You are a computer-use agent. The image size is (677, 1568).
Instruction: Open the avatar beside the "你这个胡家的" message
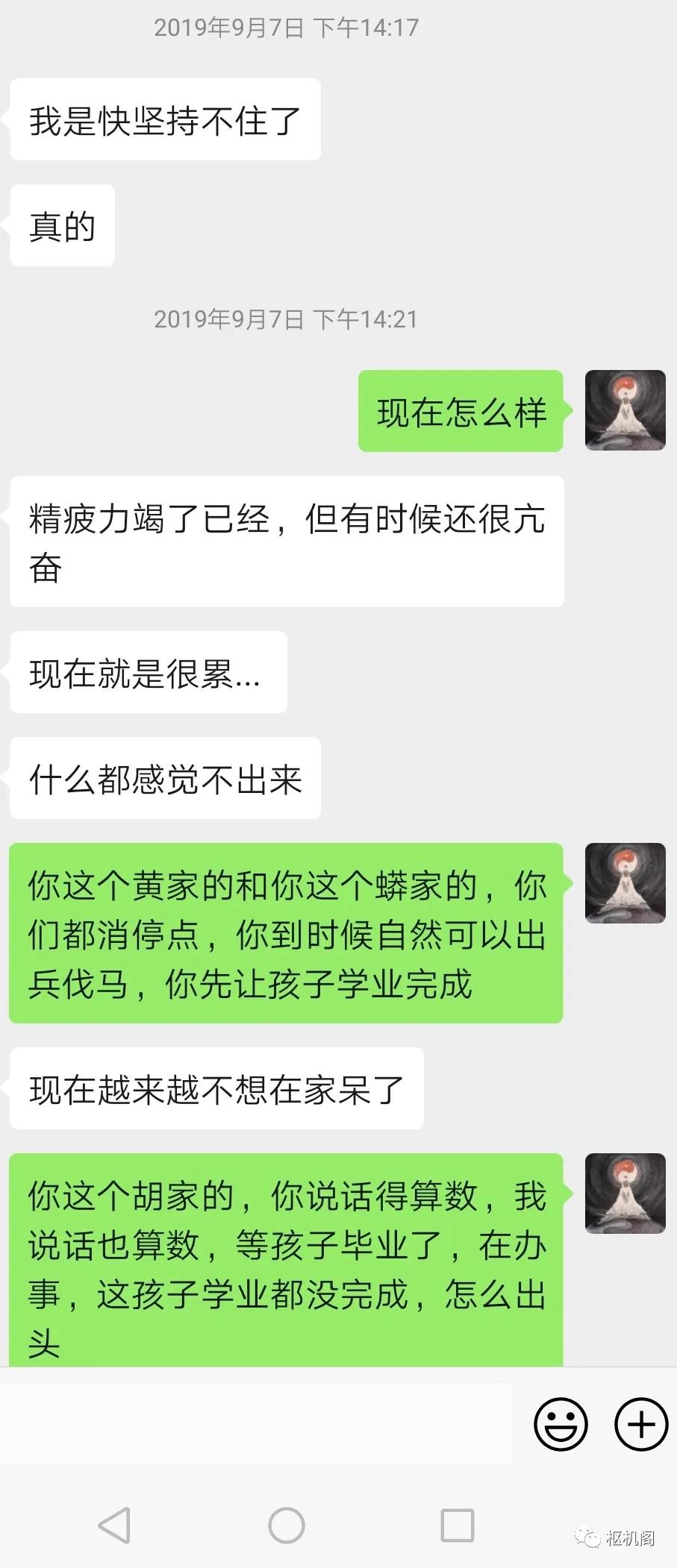(x=625, y=1193)
